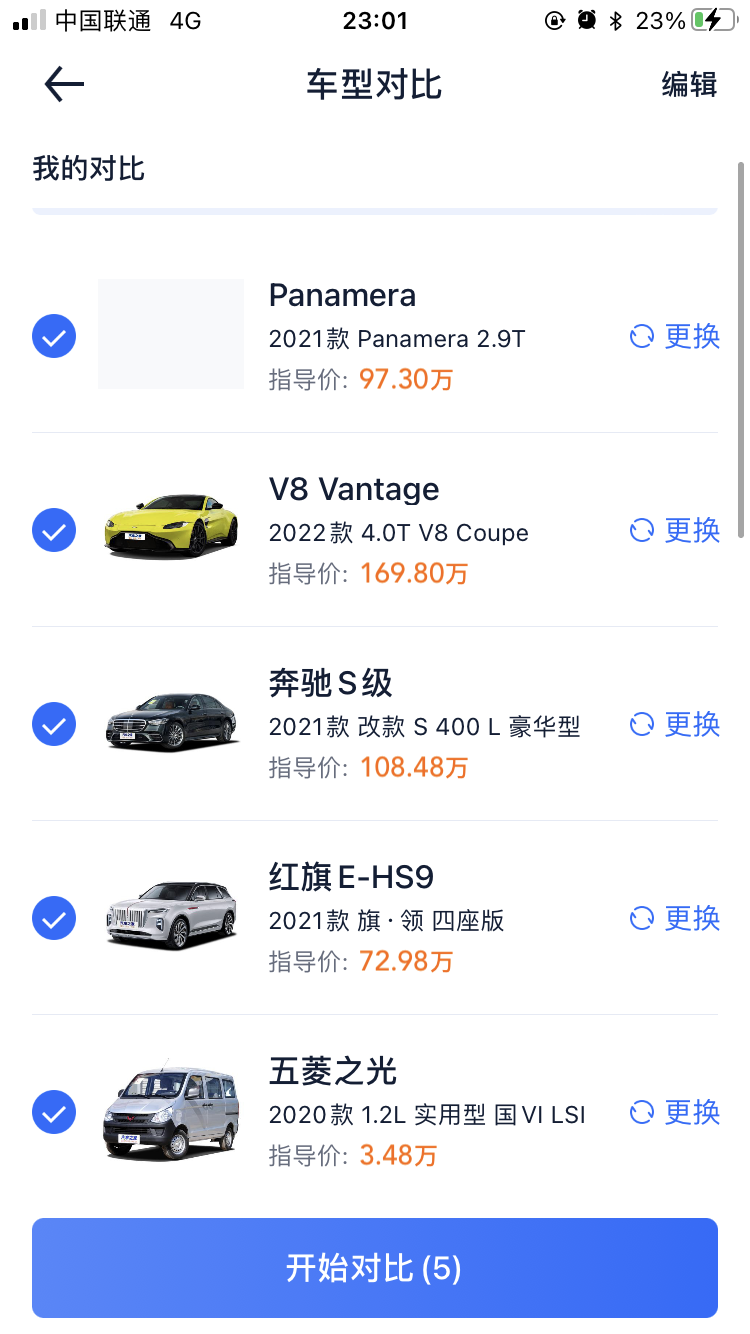Start comparison with 开始对比 (5)

coord(375,1268)
